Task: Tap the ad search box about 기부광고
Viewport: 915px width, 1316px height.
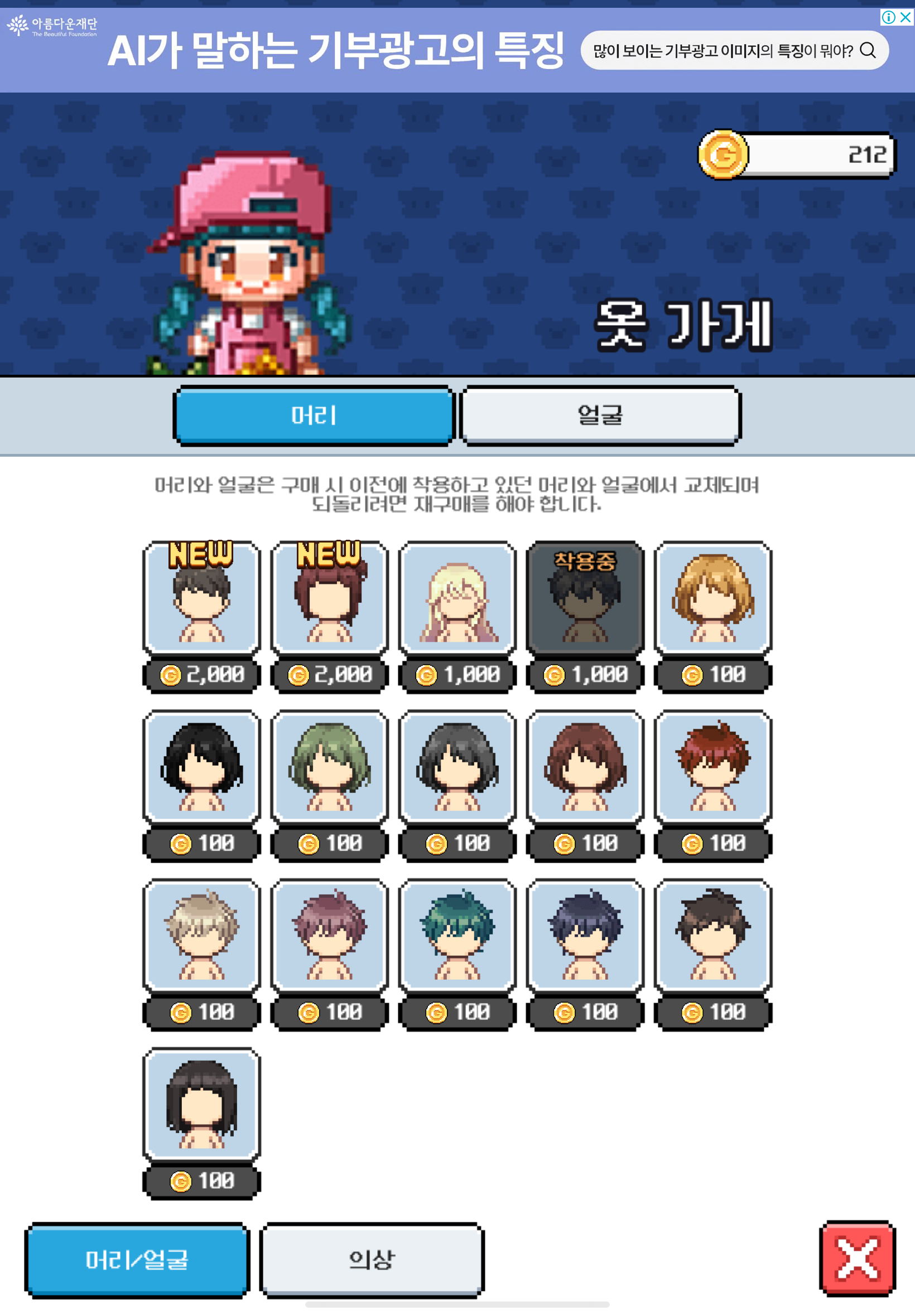Action: point(734,51)
